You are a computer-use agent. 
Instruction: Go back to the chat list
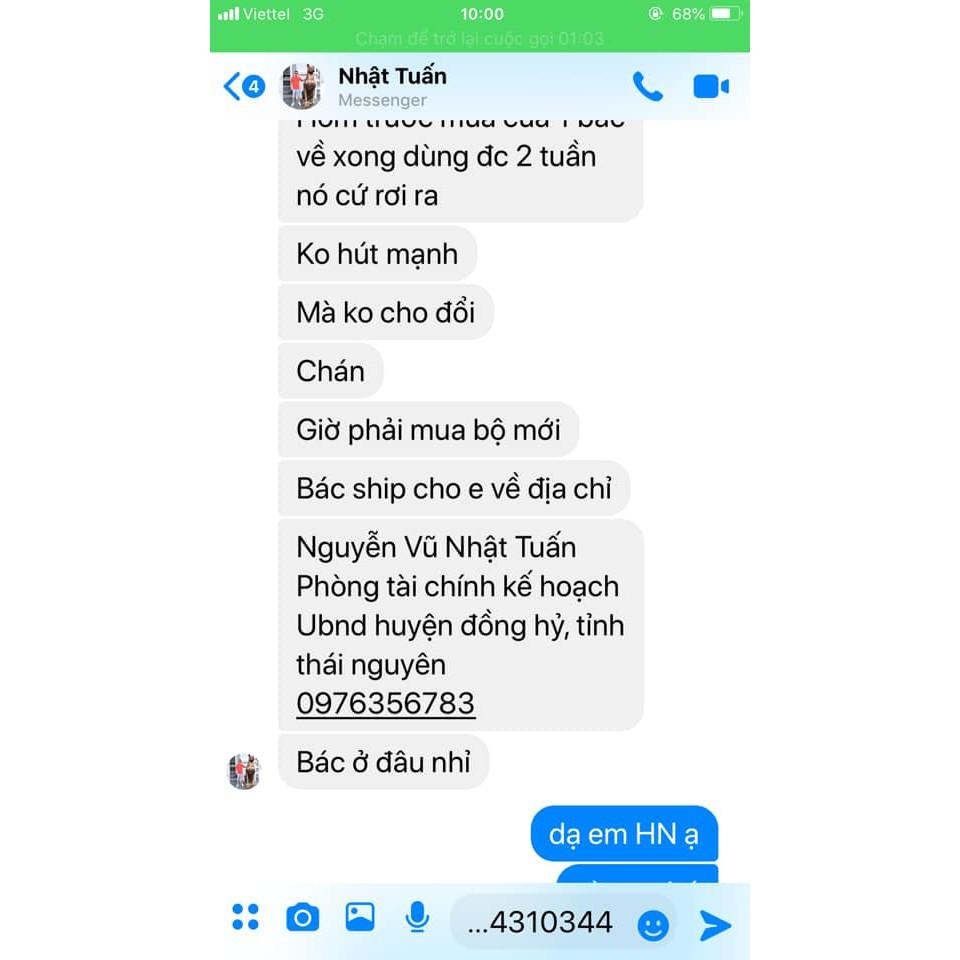[x=241, y=87]
